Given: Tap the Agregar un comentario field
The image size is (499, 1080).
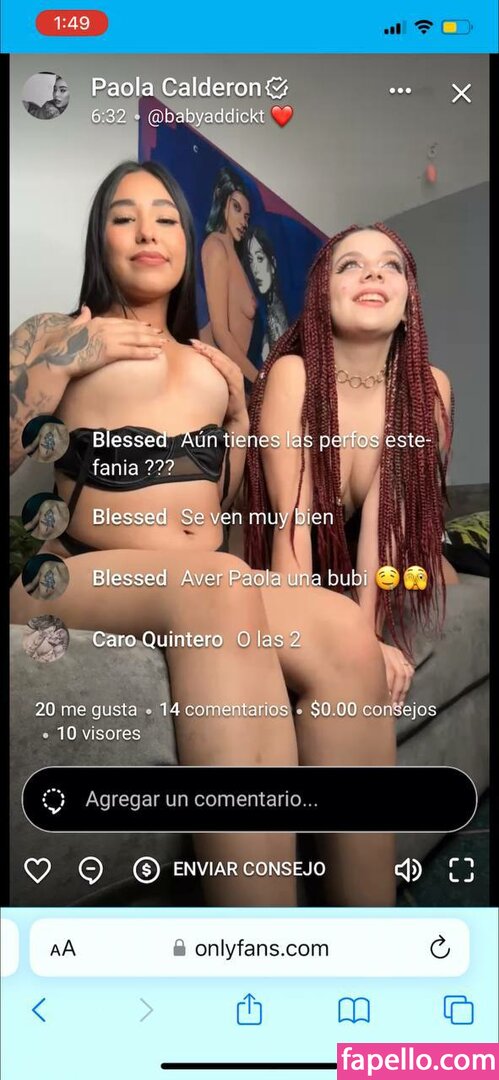Looking at the screenshot, I should [x=250, y=800].
